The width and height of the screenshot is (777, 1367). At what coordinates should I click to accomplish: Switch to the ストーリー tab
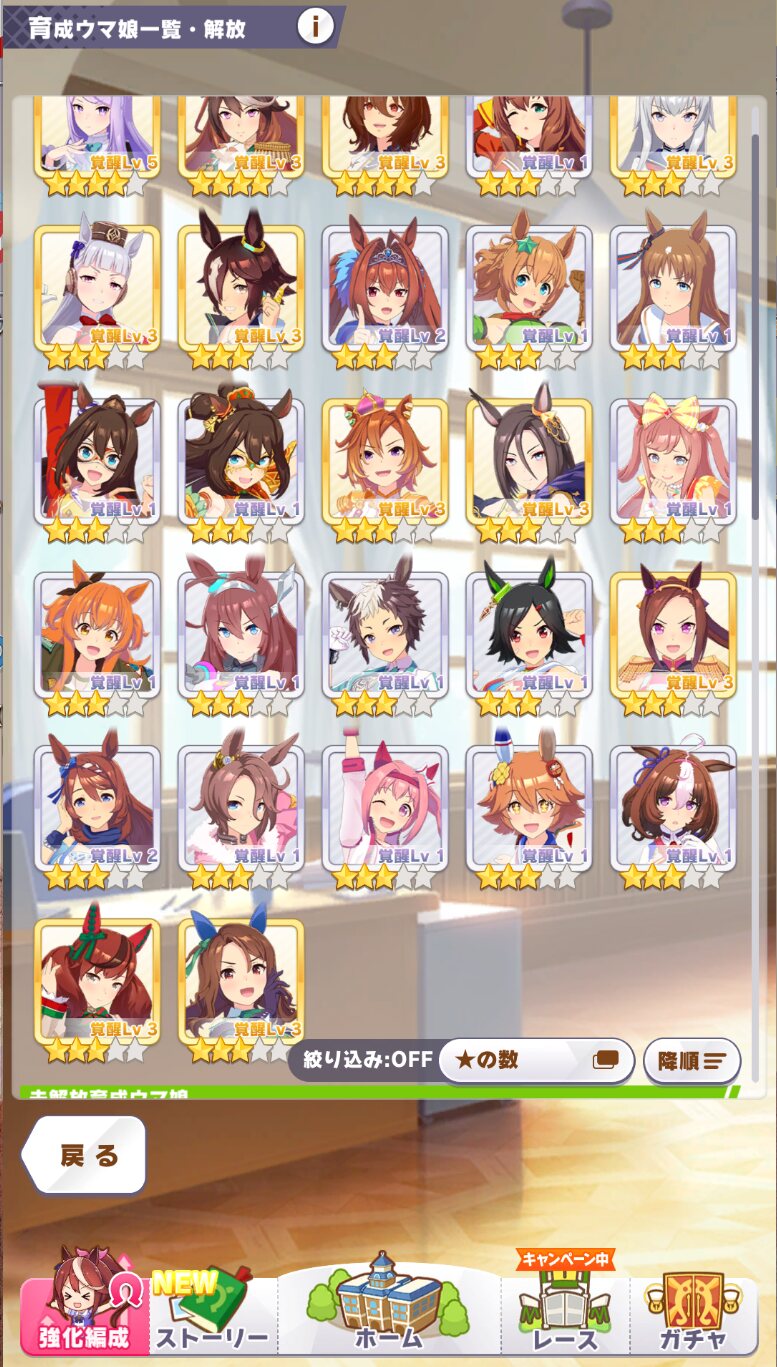point(214,1310)
